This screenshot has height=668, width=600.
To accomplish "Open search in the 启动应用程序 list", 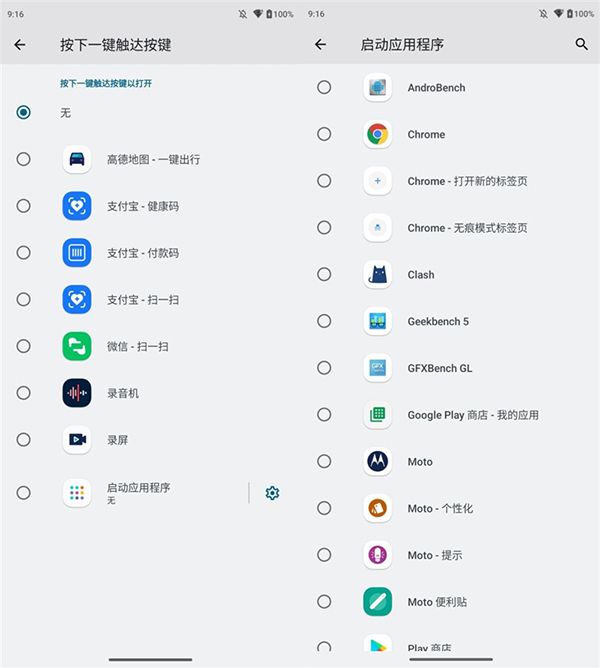I will (581, 45).
